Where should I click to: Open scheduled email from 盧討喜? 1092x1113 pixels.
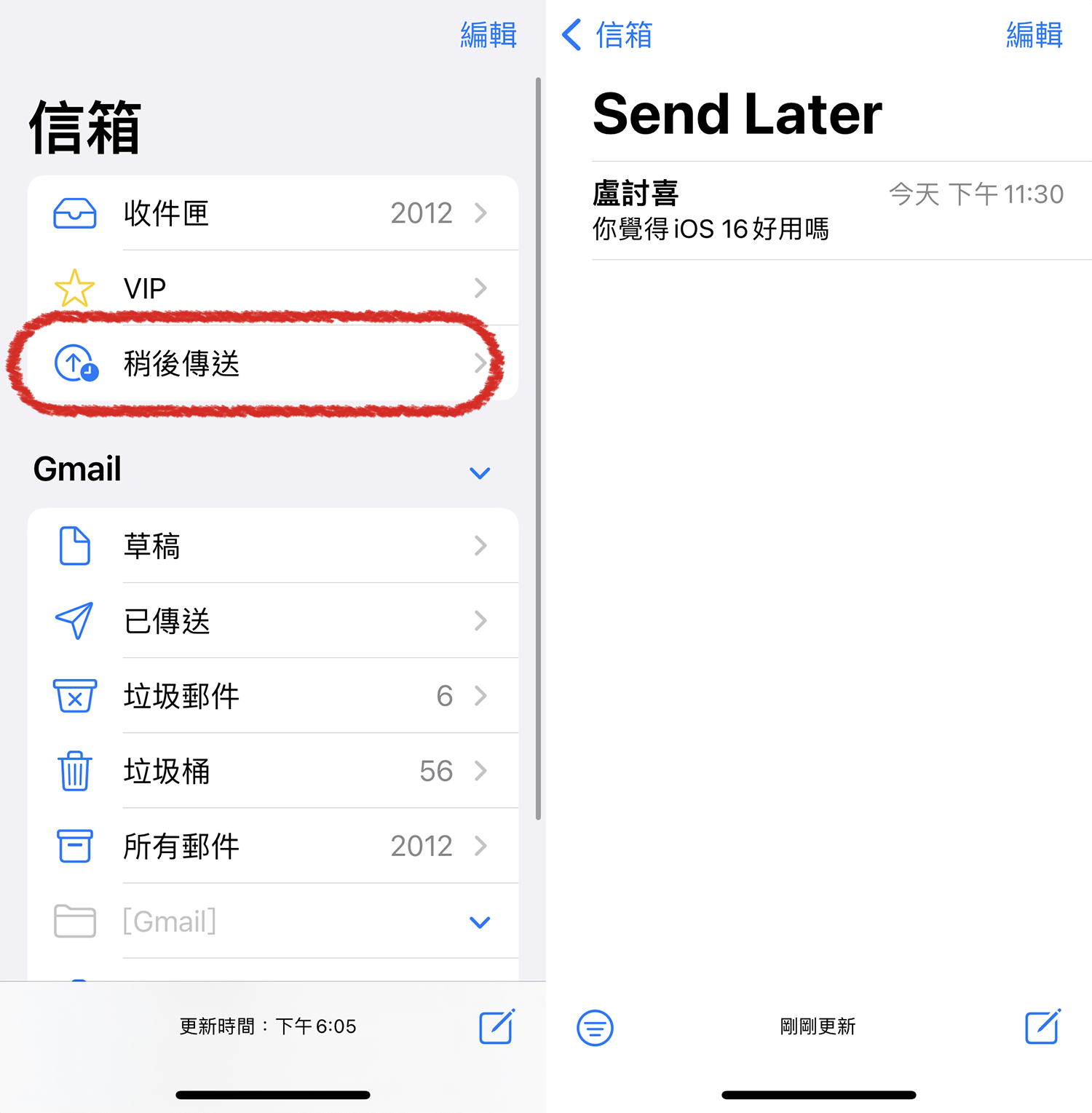tap(828, 211)
